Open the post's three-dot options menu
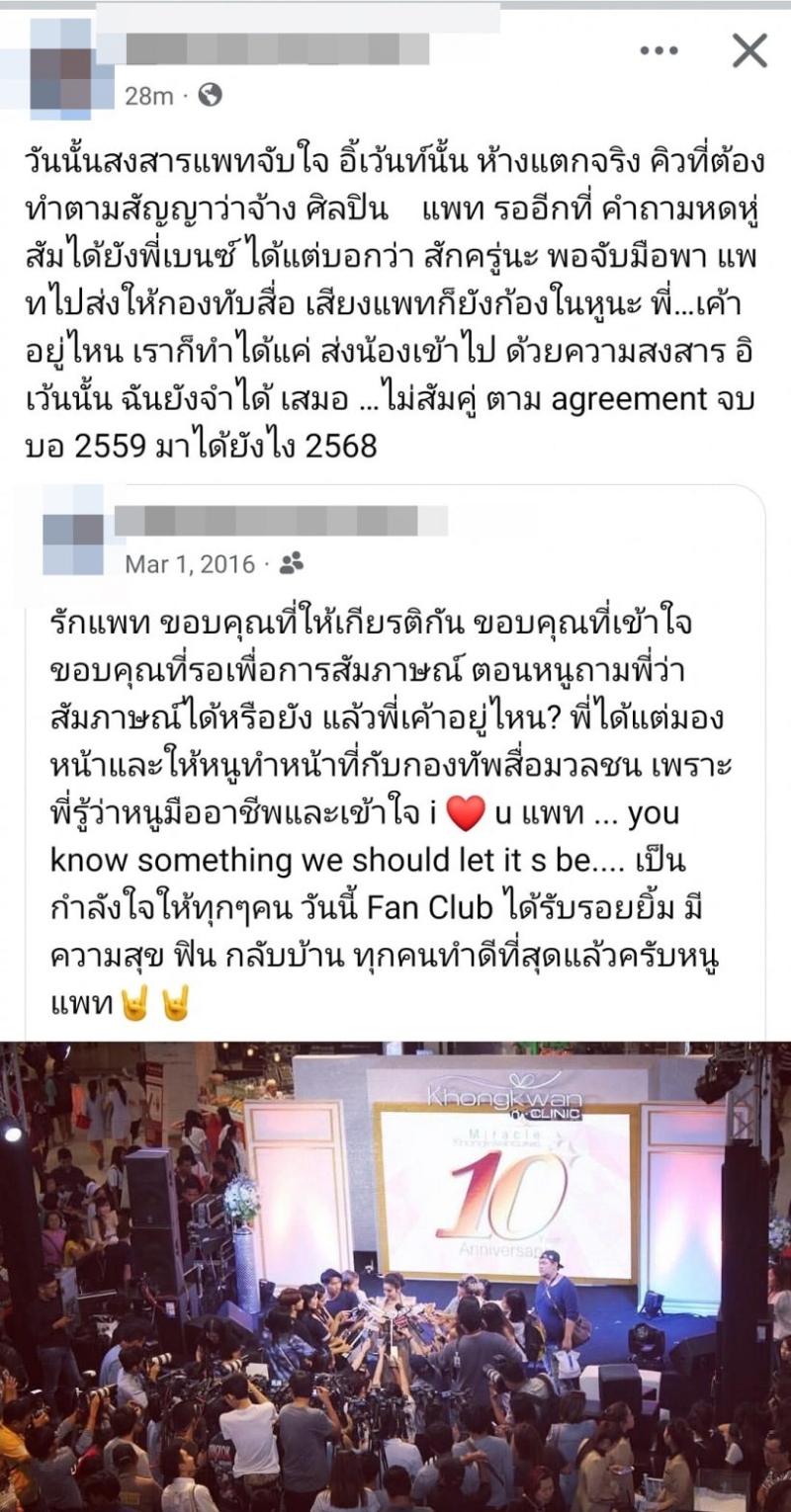 coord(659,50)
